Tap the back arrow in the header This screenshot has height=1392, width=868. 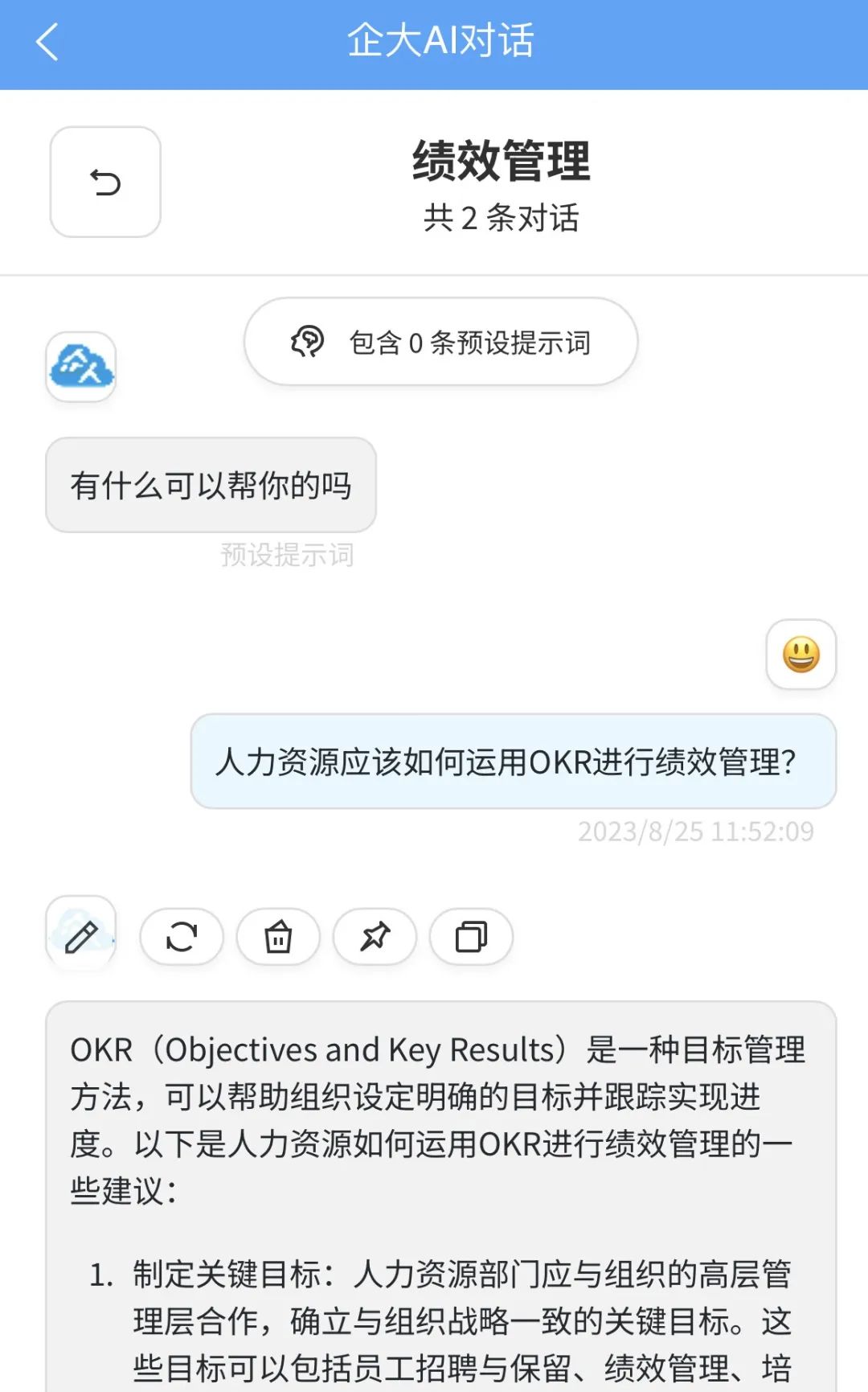pyautogui.click(x=47, y=42)
